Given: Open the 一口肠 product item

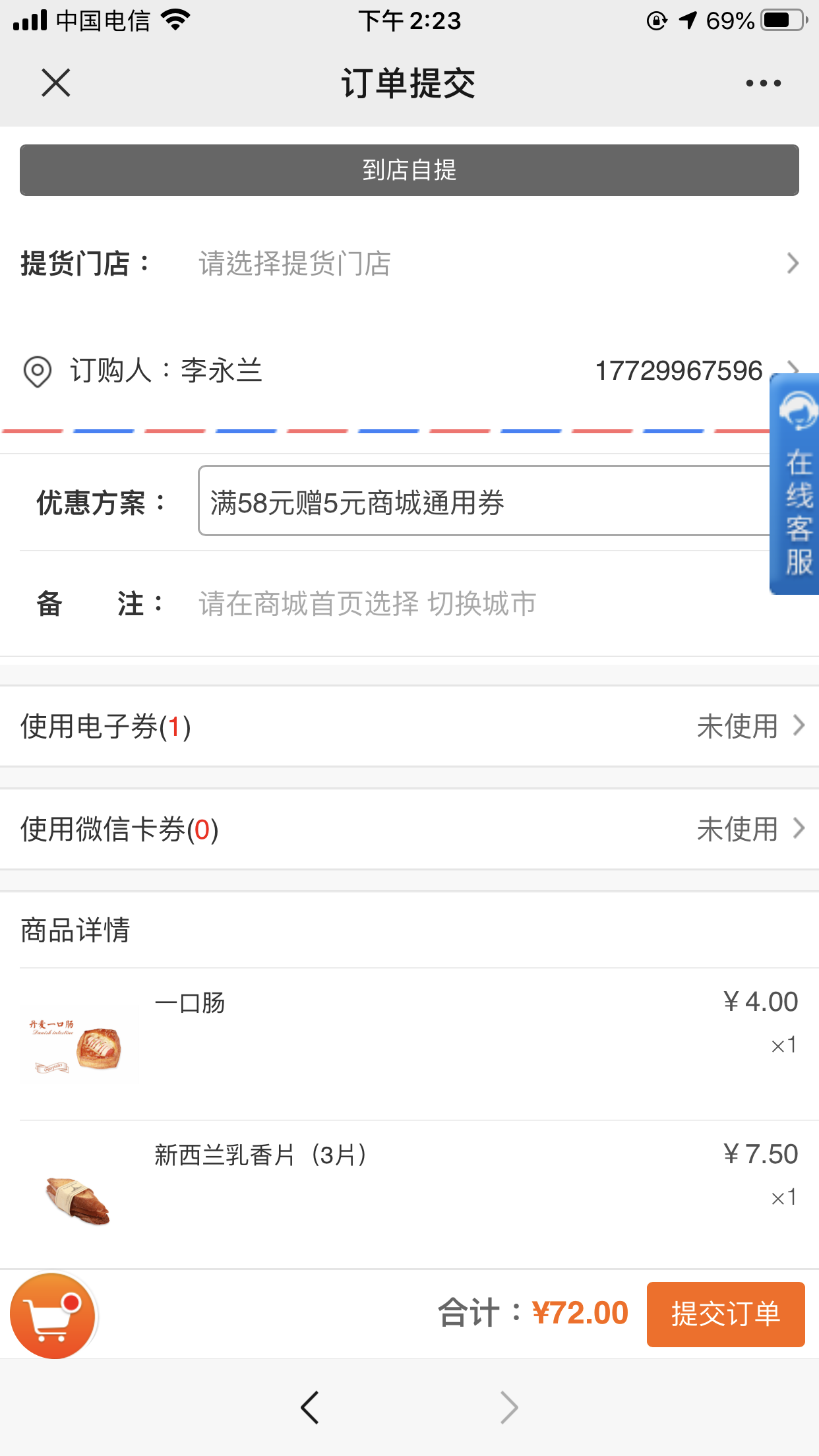Looking at the screenshot, I should click(x=409, y=1044).
